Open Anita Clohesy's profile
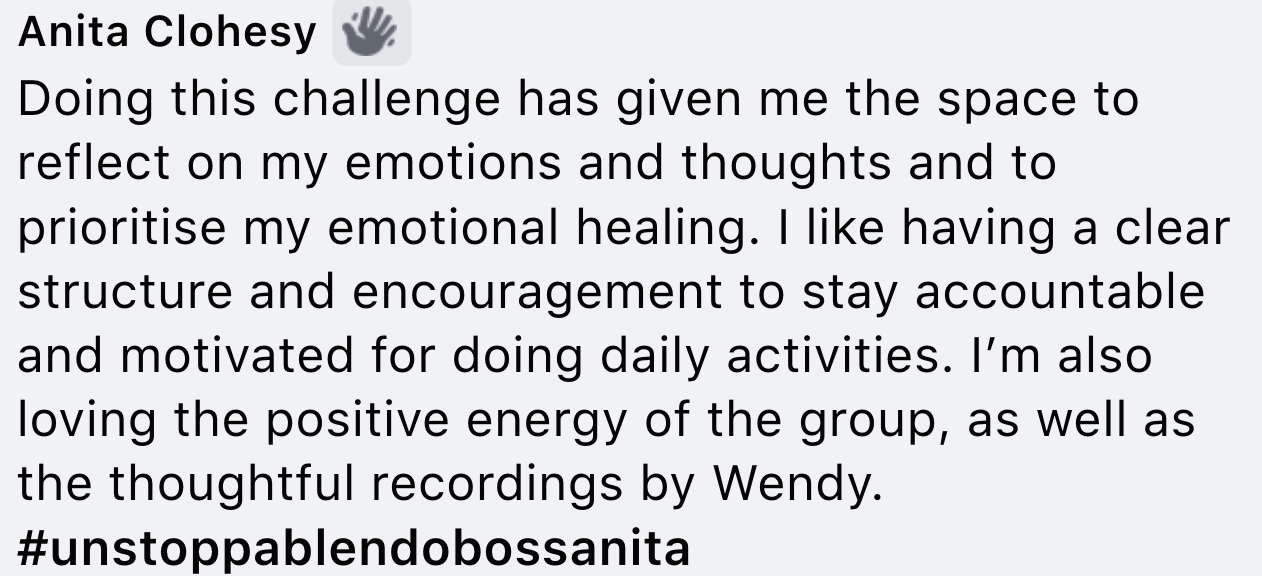The image size is (1262, 576). pos(167,34)
